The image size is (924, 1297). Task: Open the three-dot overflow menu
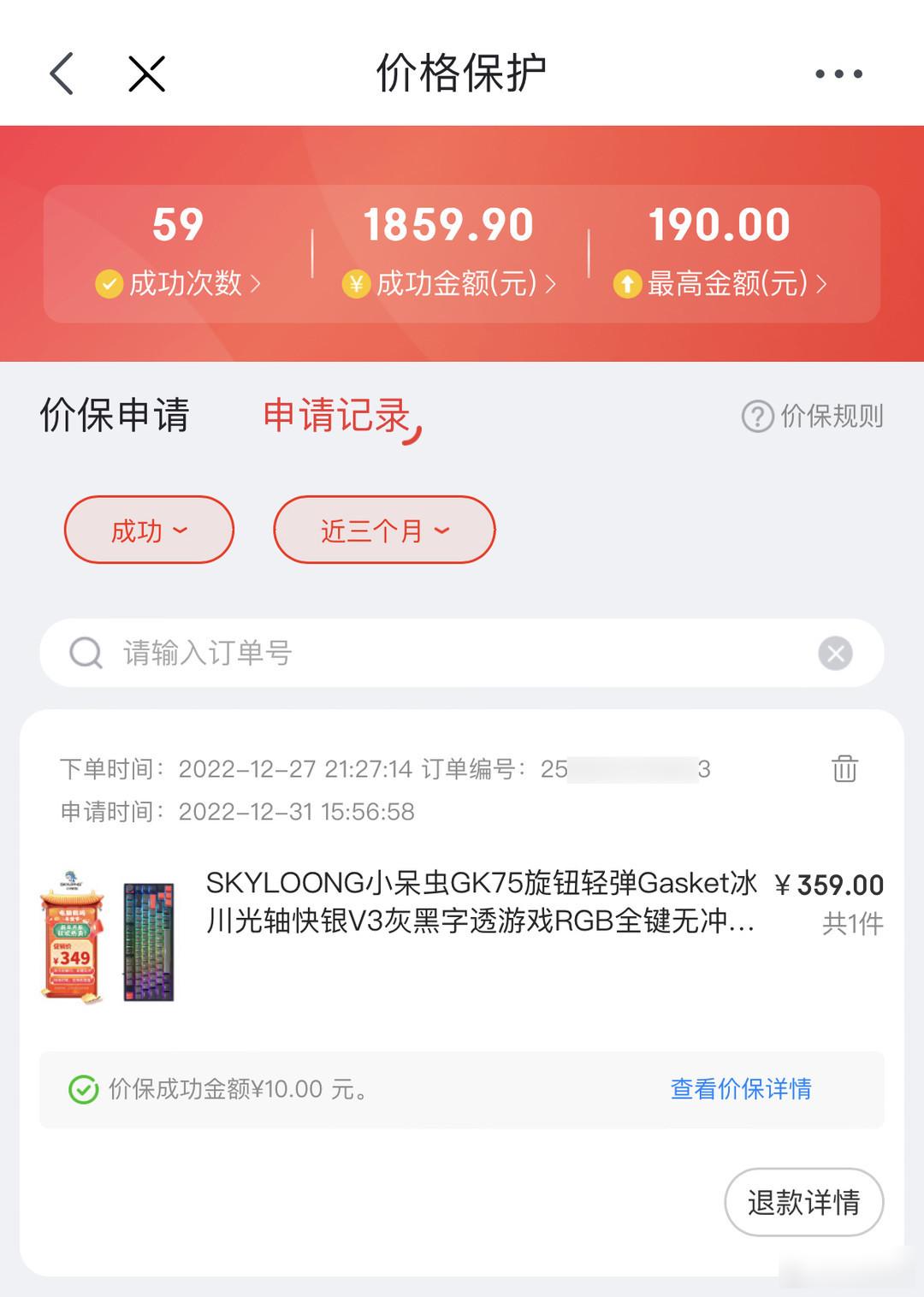(838, 74)
